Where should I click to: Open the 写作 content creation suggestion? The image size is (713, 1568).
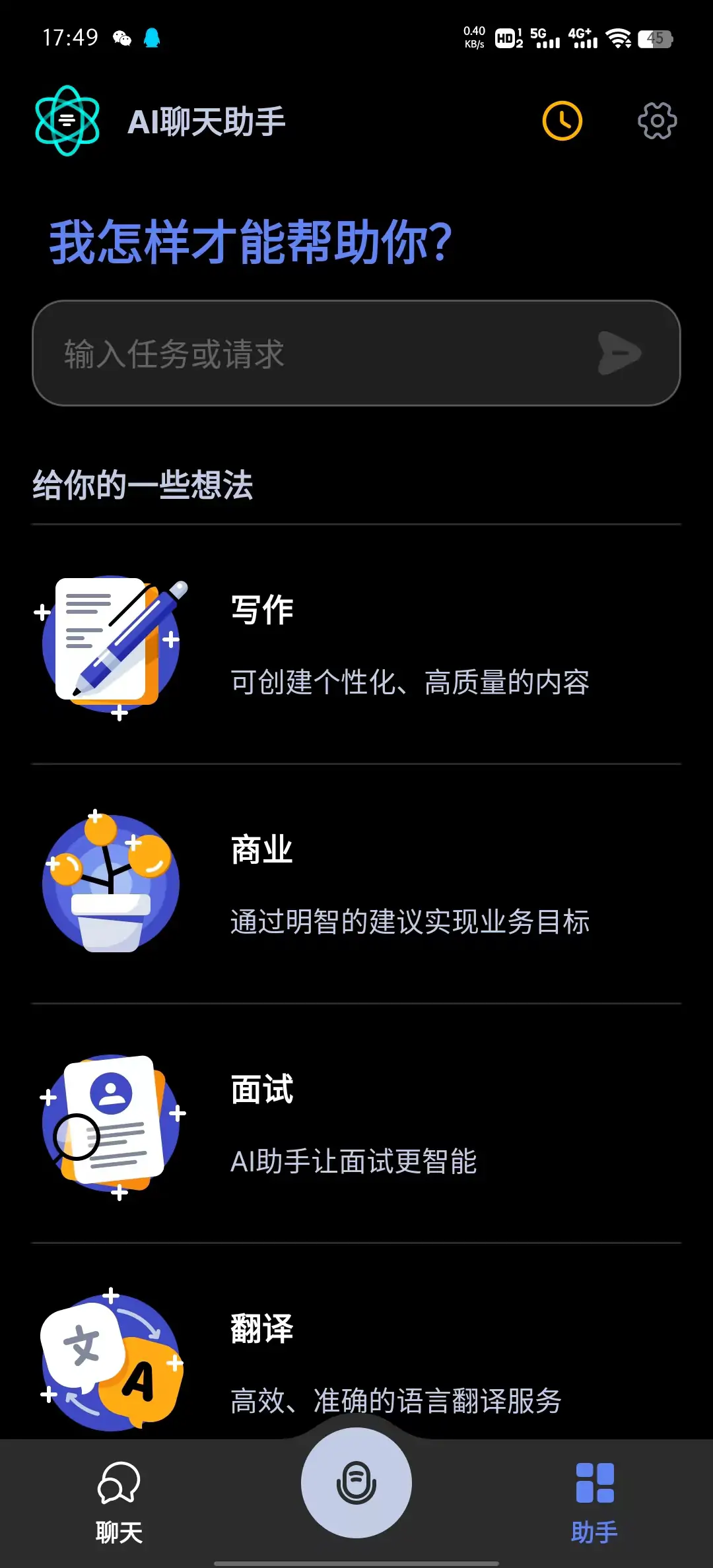pyautogui.click(x=356, y=643)
